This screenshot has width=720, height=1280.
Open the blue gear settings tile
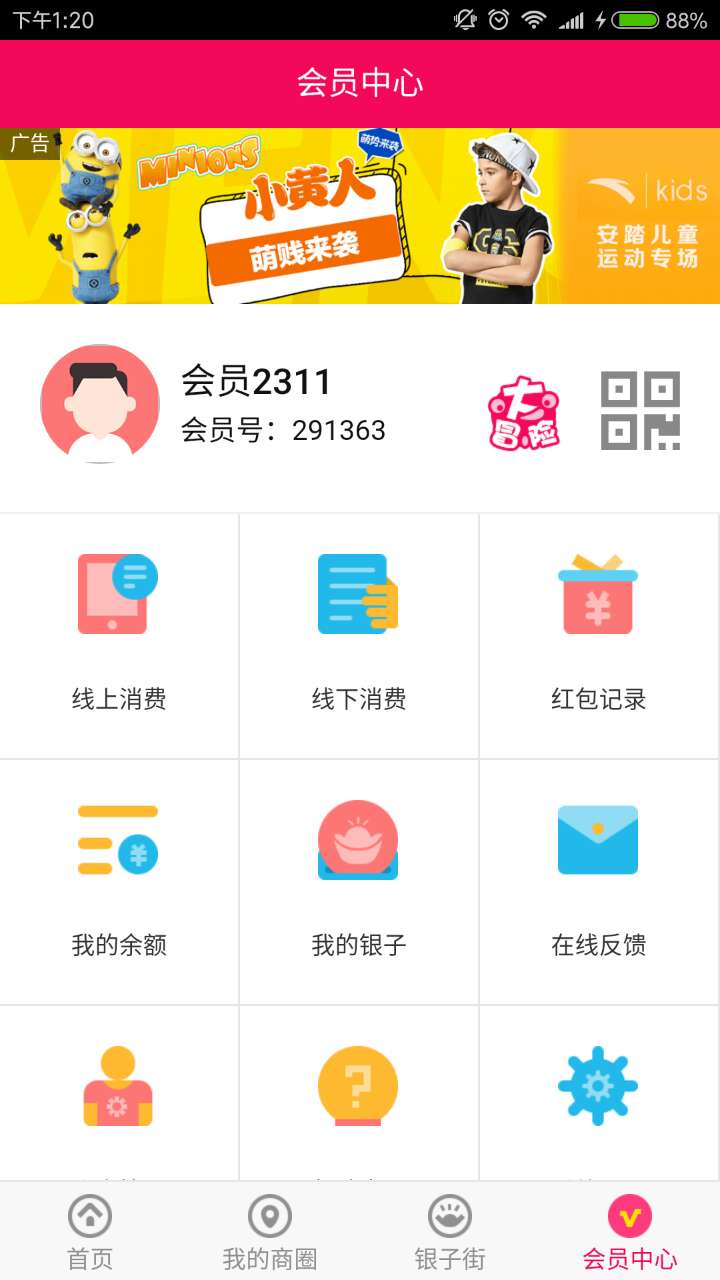pyautogui.click(x=598, y=1088)
